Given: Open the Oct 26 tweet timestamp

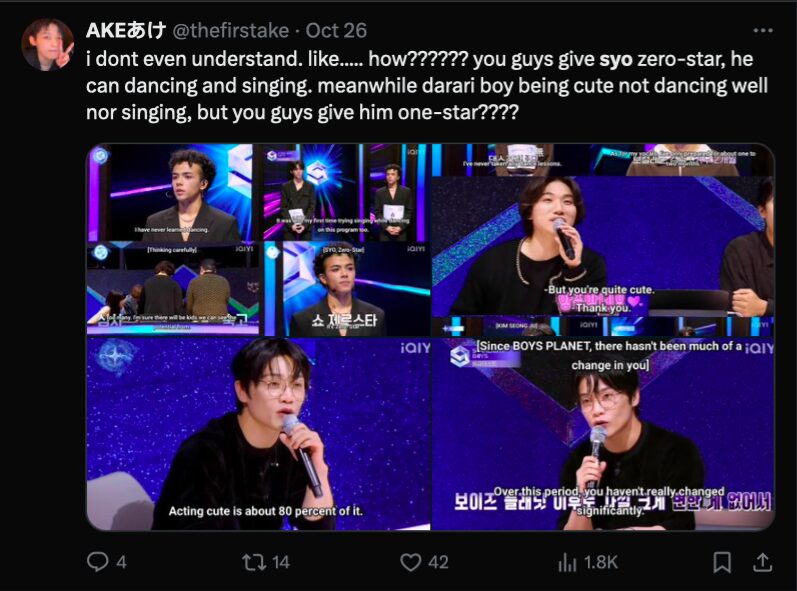Looking at the screenshot, I should coord(335,30).
